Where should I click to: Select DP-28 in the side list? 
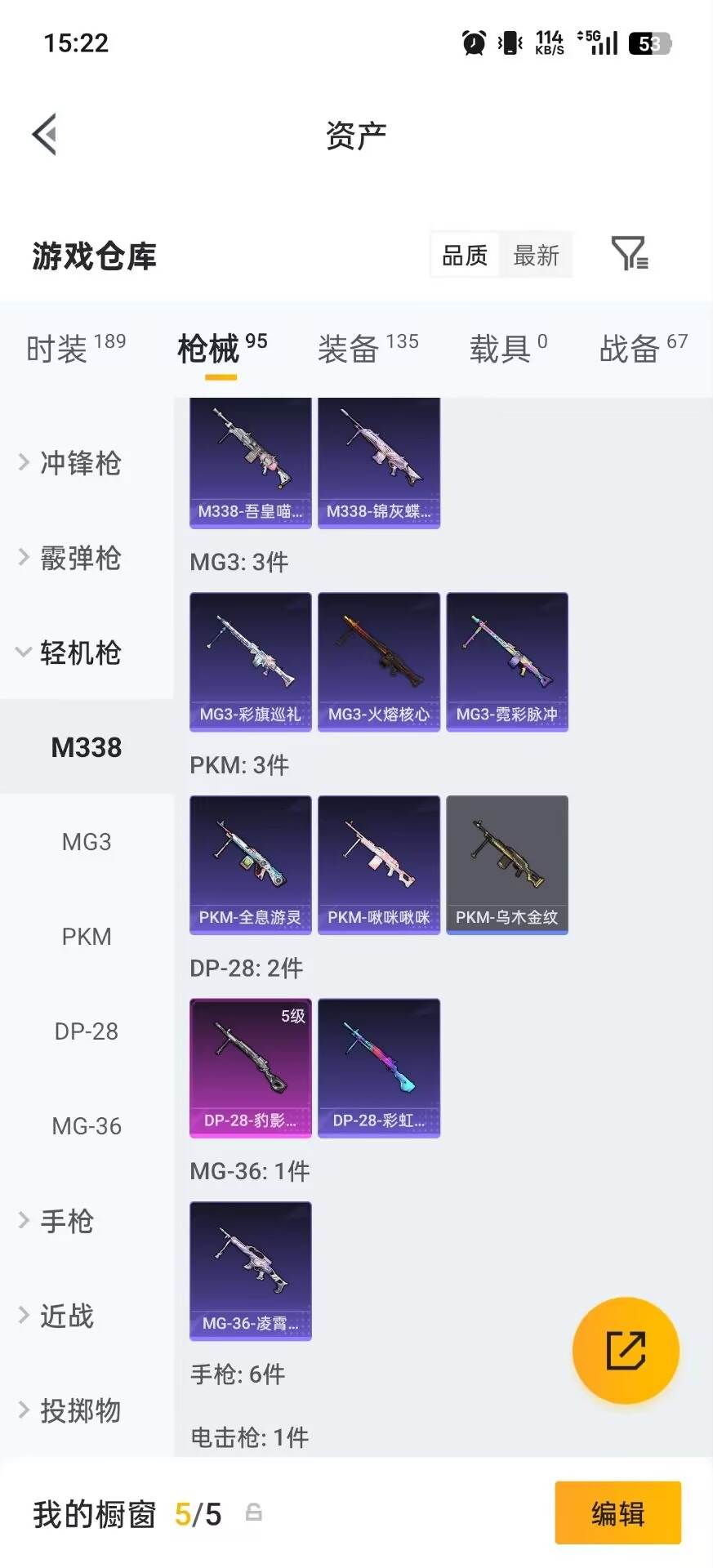[x=87, y=1031]
